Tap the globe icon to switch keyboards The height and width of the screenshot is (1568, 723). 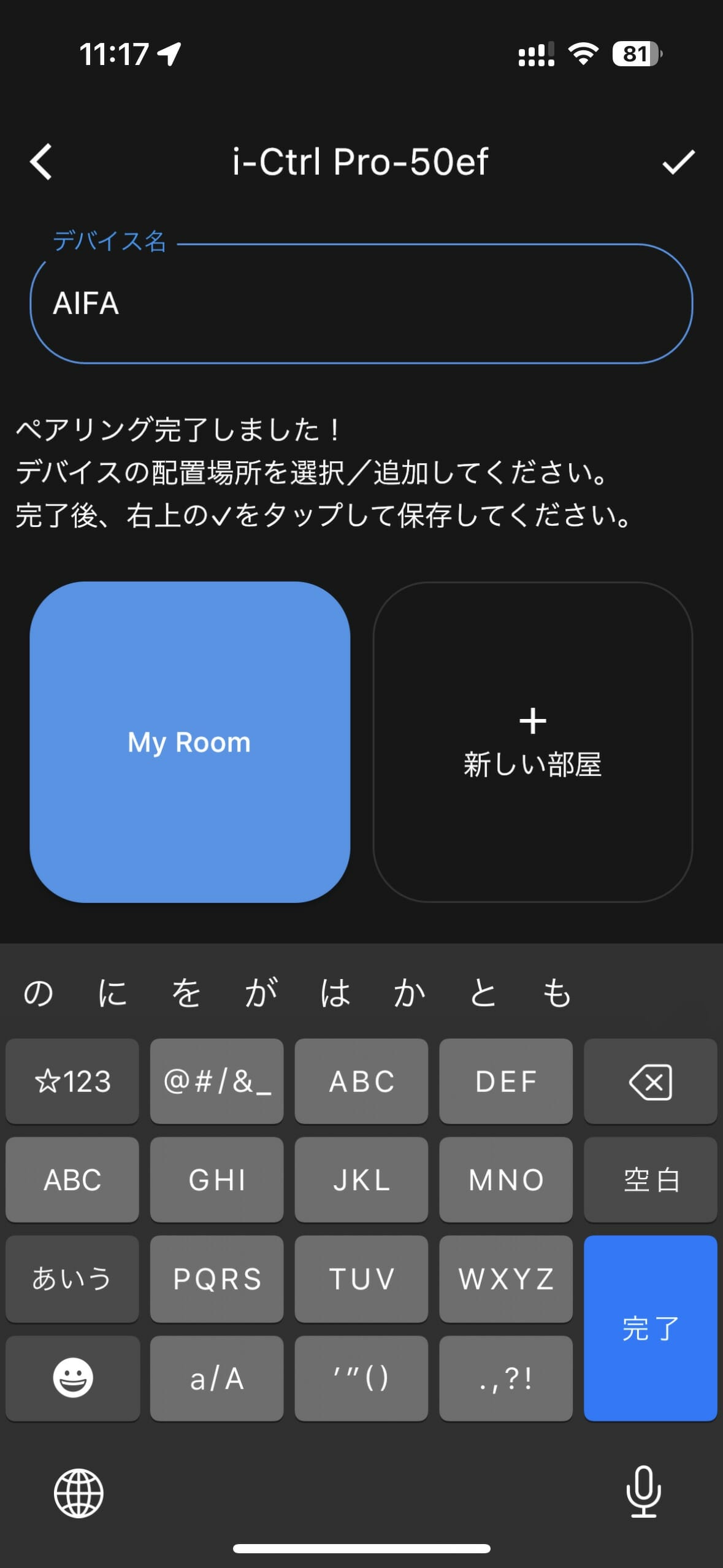78,1493
